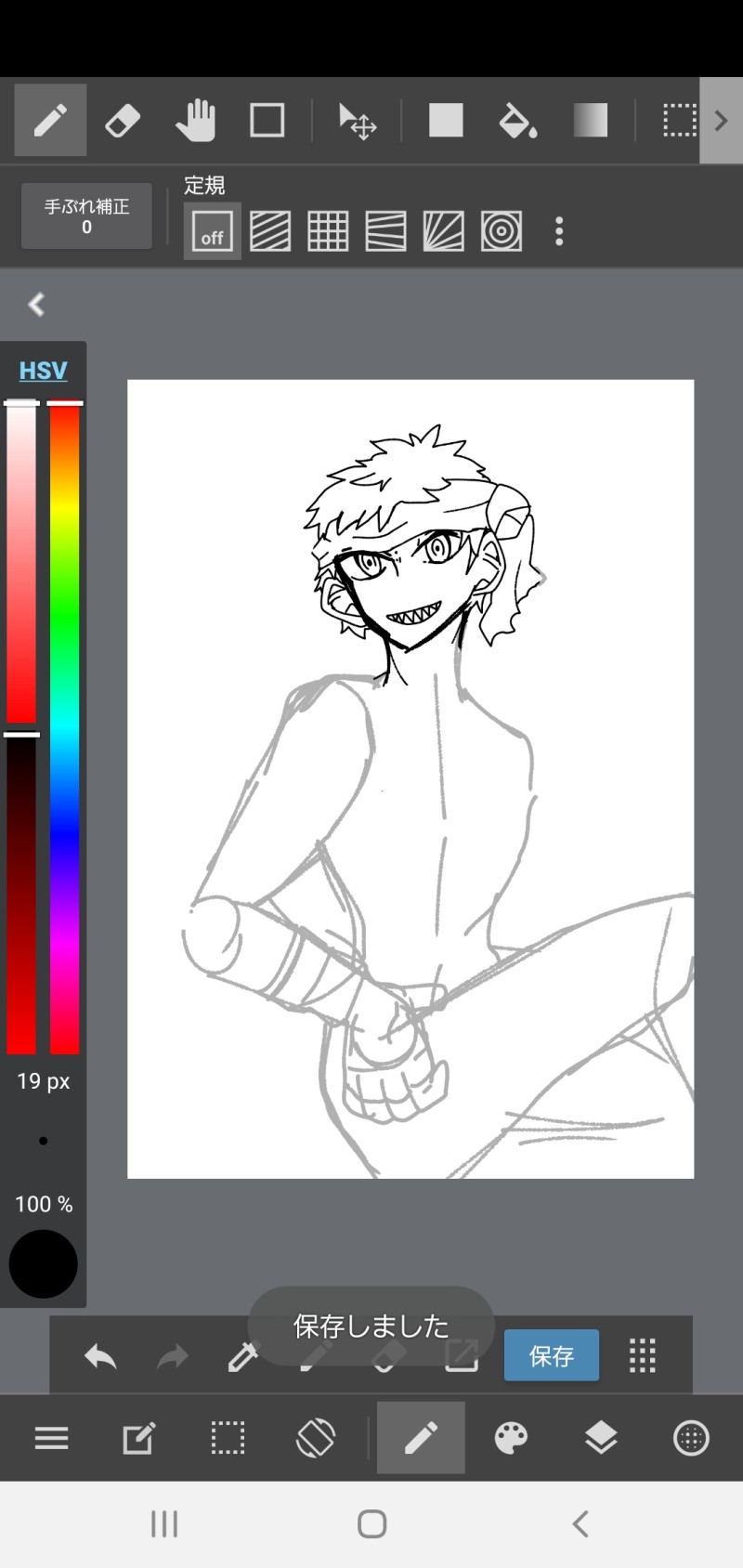Open the layers panel
The image size is (743, 1568).
tap(601, 1438)
